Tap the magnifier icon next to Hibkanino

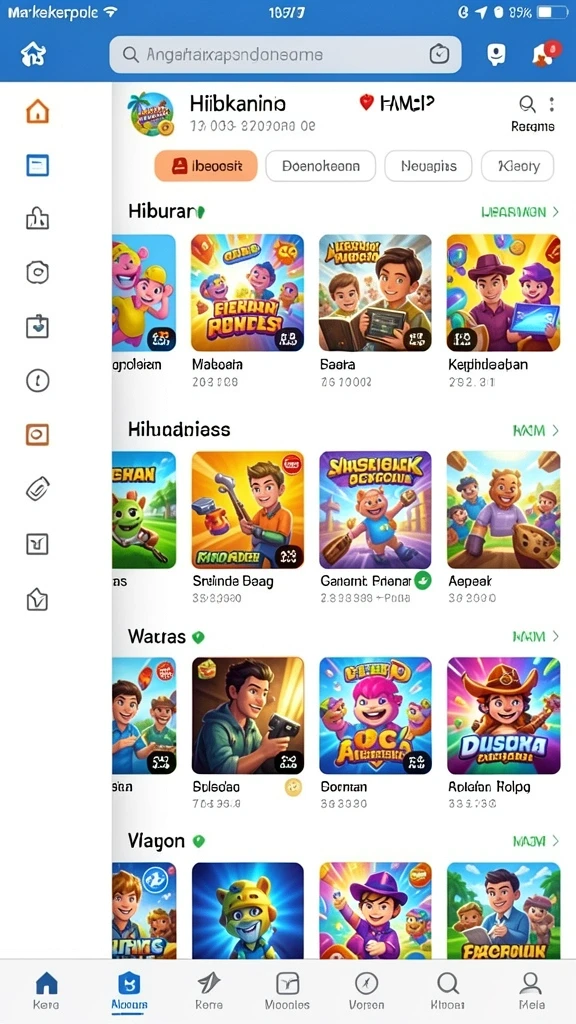click(527, 104)
